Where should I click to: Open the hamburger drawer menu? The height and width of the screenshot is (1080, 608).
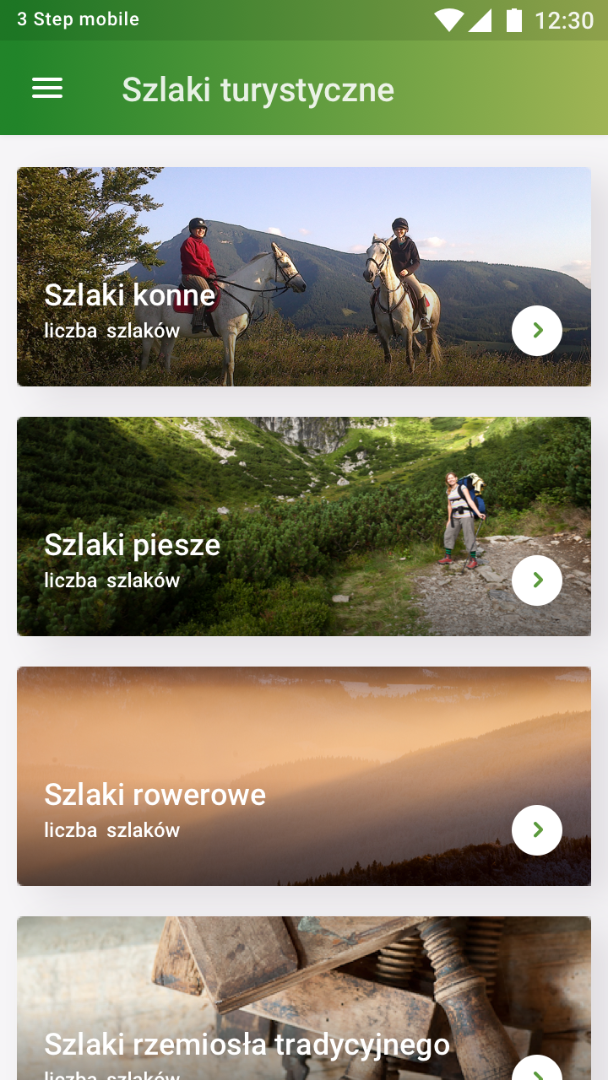click(x=47, y=89)
